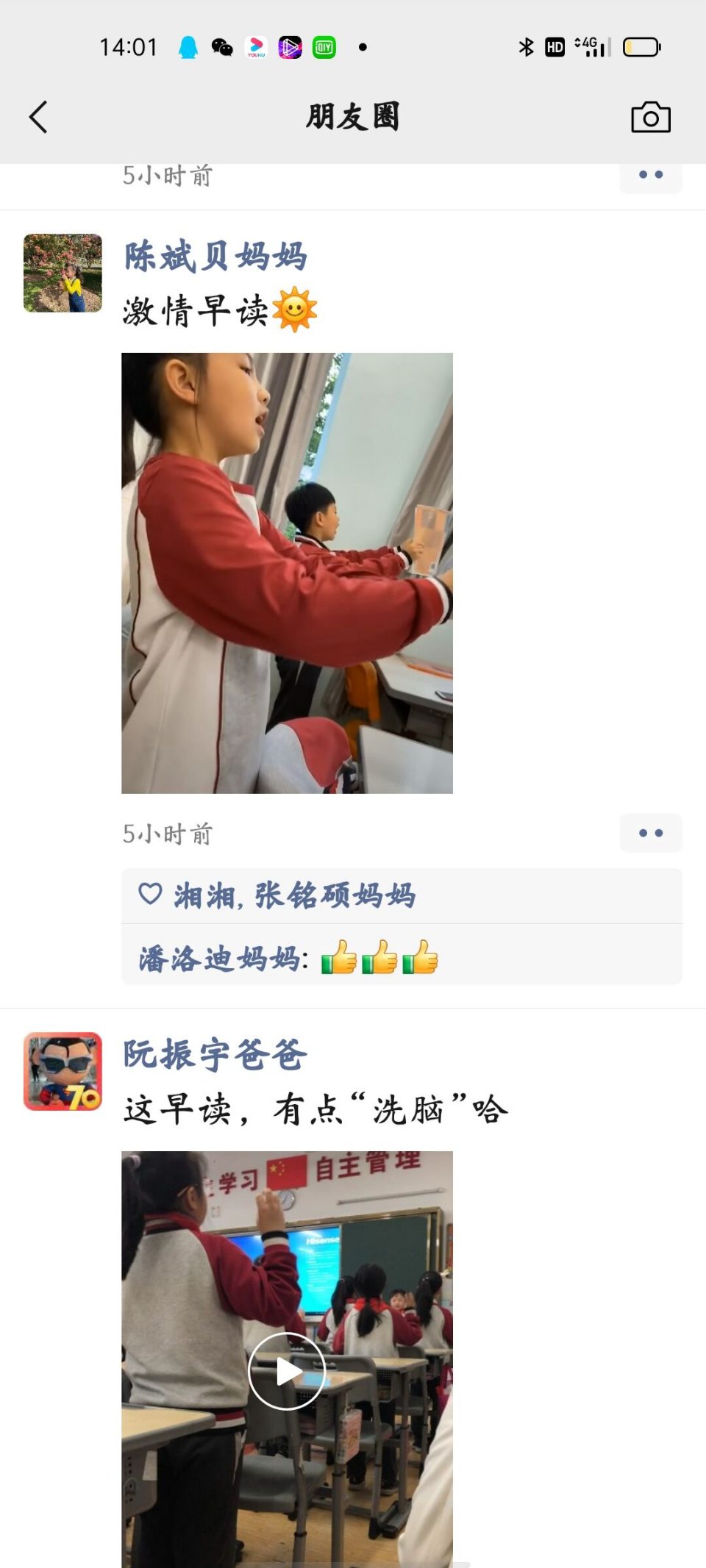Open 张铭硕妈妈 in the likes list
The height and width of the screenshot is (1568, 706).
point(335,896)
